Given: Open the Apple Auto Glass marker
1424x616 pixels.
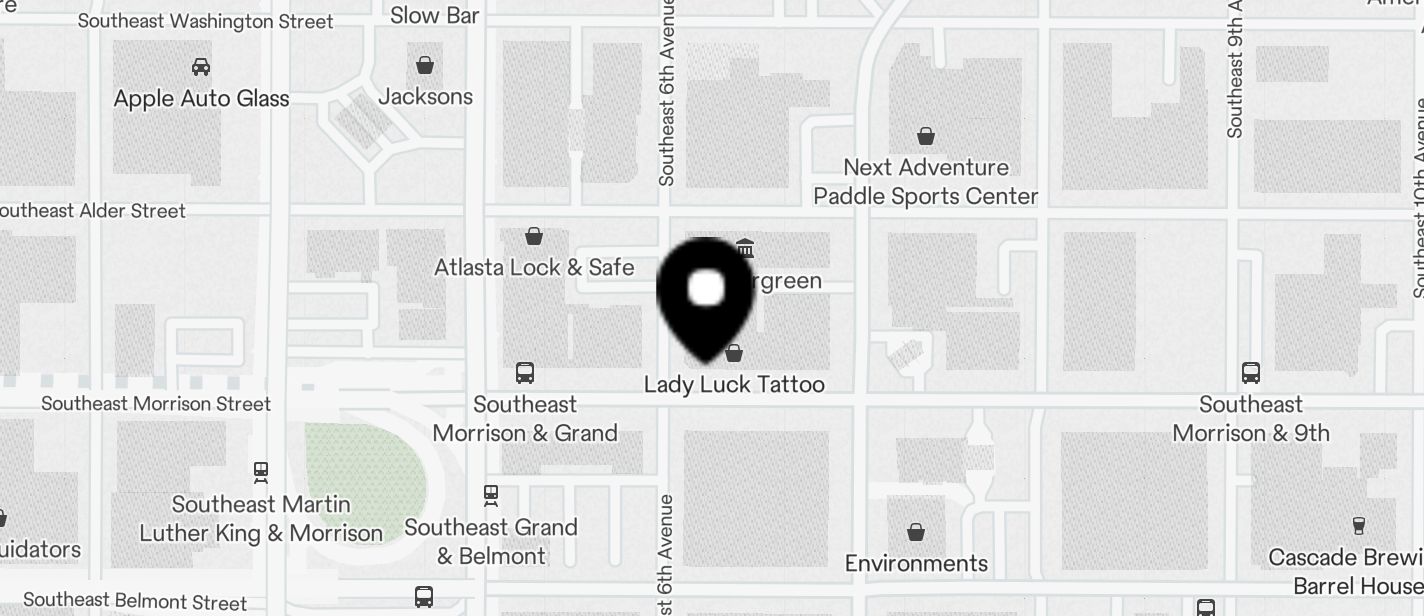Looking at the screenshot, I should point(200,68).
